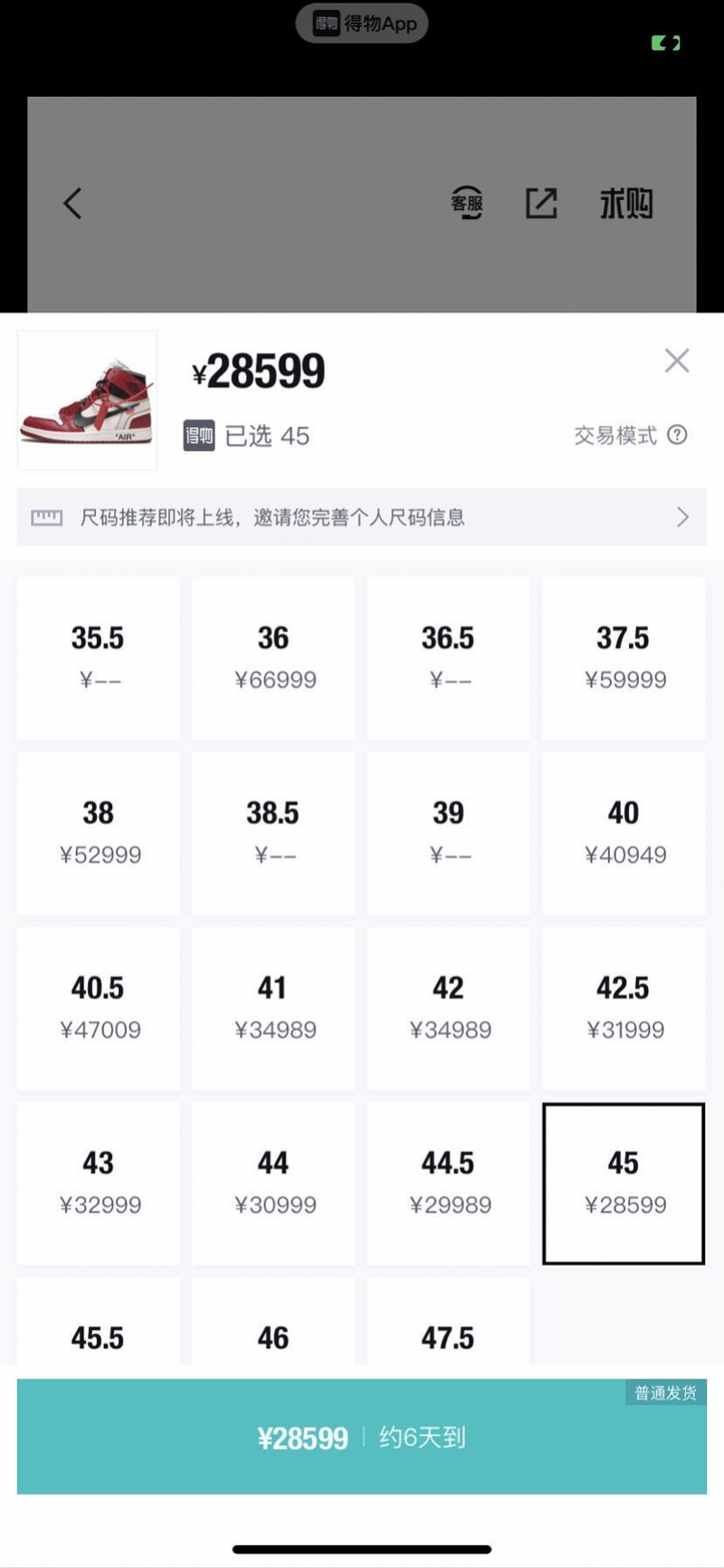Deselect the highlighted size 45
724x1568 pixels.
coord(624,1182)
